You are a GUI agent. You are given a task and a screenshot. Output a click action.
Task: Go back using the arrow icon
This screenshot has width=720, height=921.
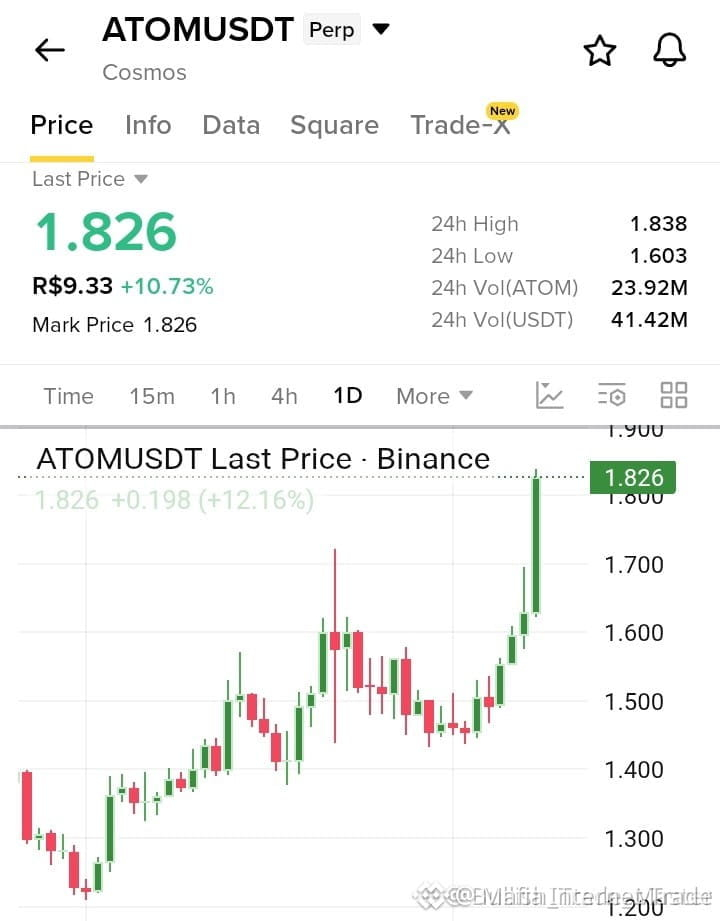pos(50,50)
